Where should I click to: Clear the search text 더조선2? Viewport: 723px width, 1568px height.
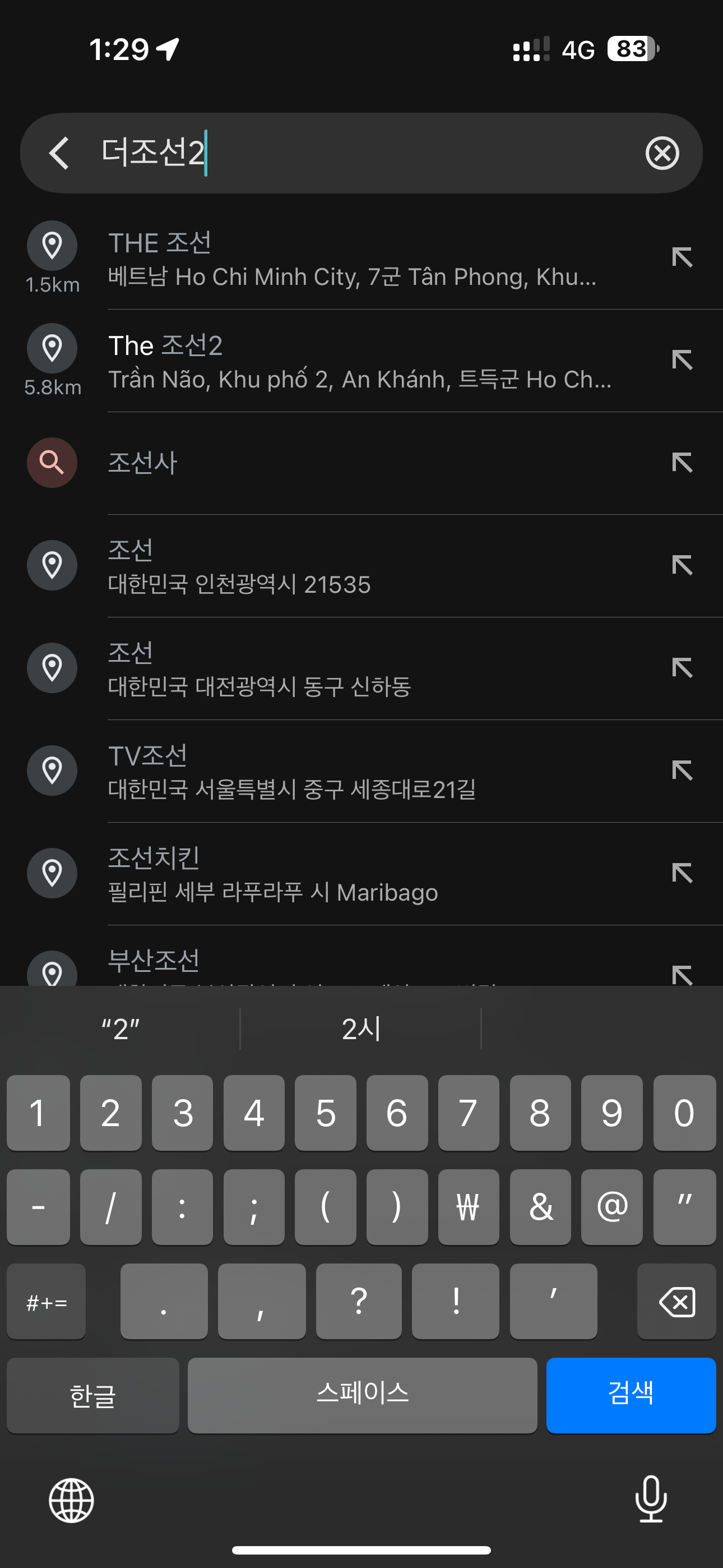661,153
